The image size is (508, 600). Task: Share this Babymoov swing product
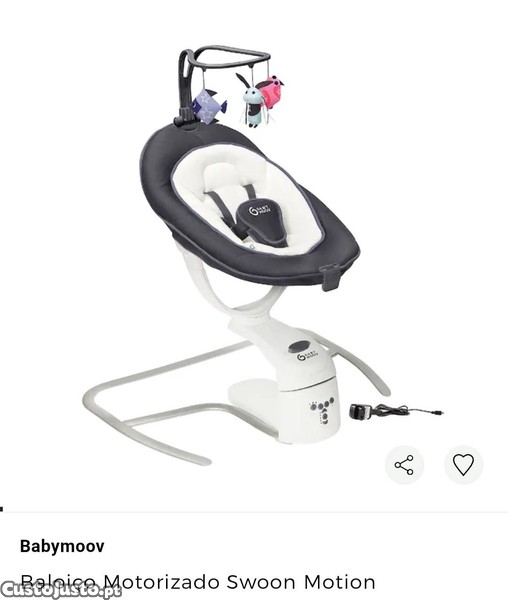click(404, 465)
